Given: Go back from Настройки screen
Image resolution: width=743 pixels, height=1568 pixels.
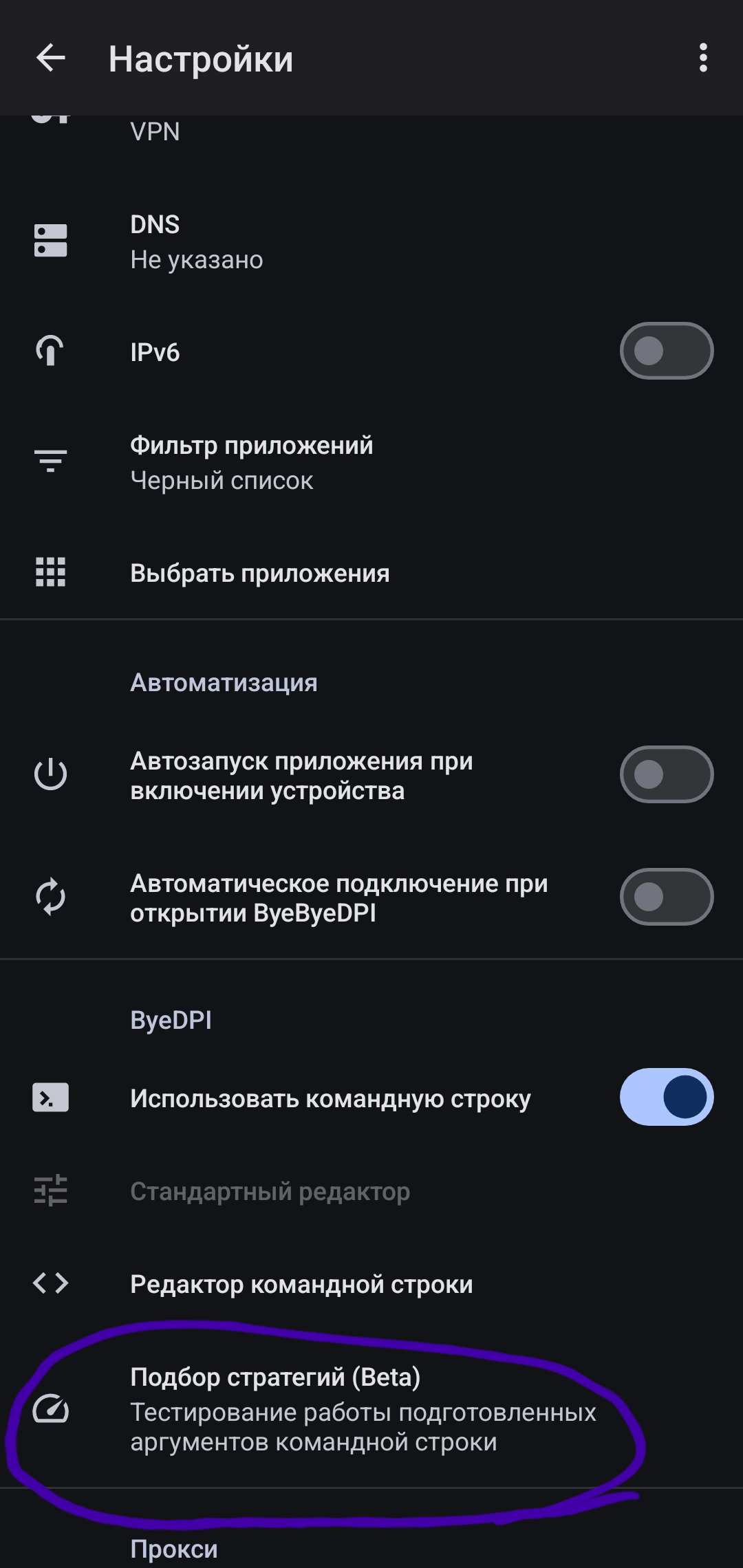Looking at the screenshot, I should coord(50,58).
